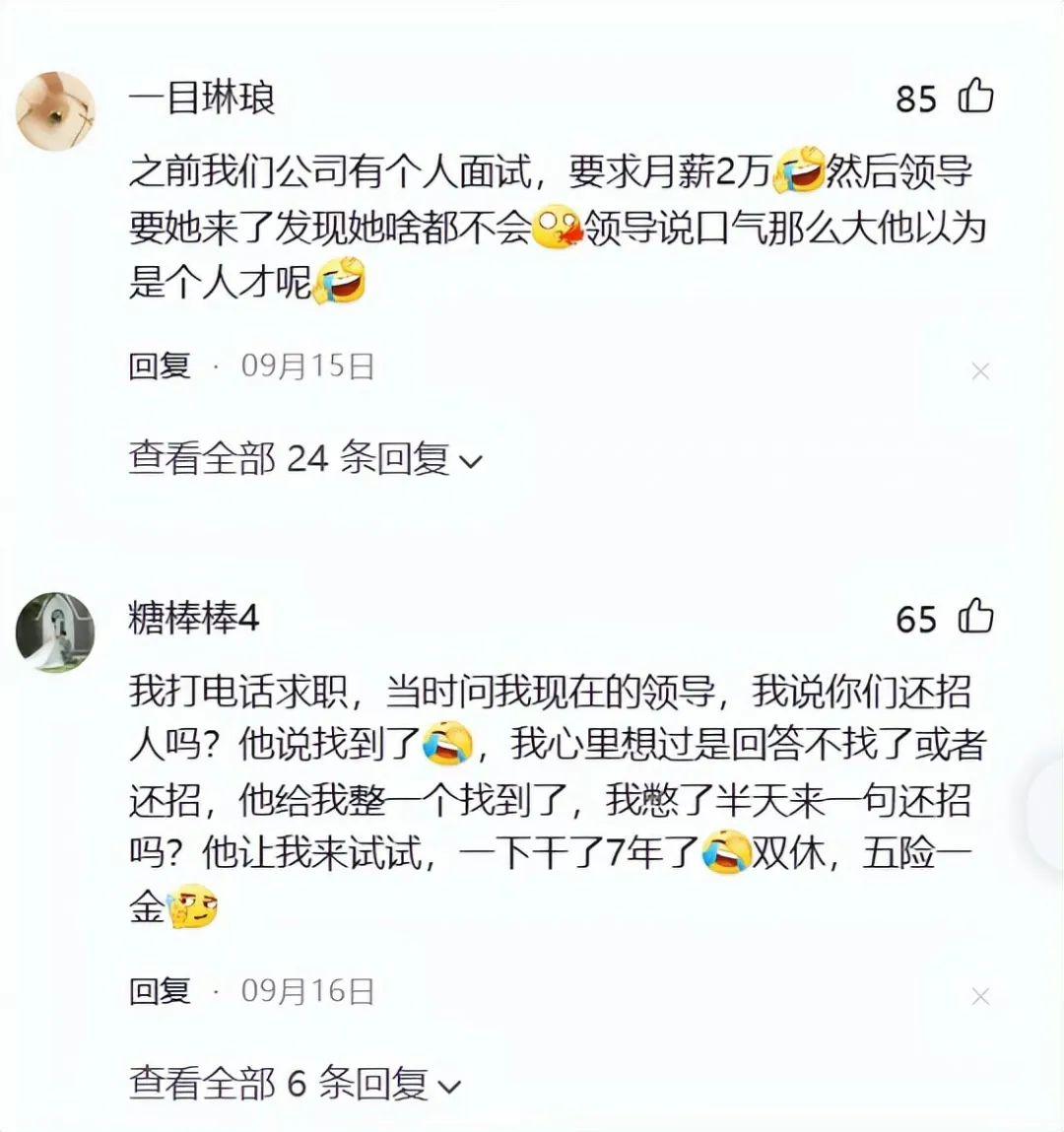Open 糖棒棒4's profile avatar
This screenshot has width=1064, height=1132.
pyautogui.click(x=55, y=632)
